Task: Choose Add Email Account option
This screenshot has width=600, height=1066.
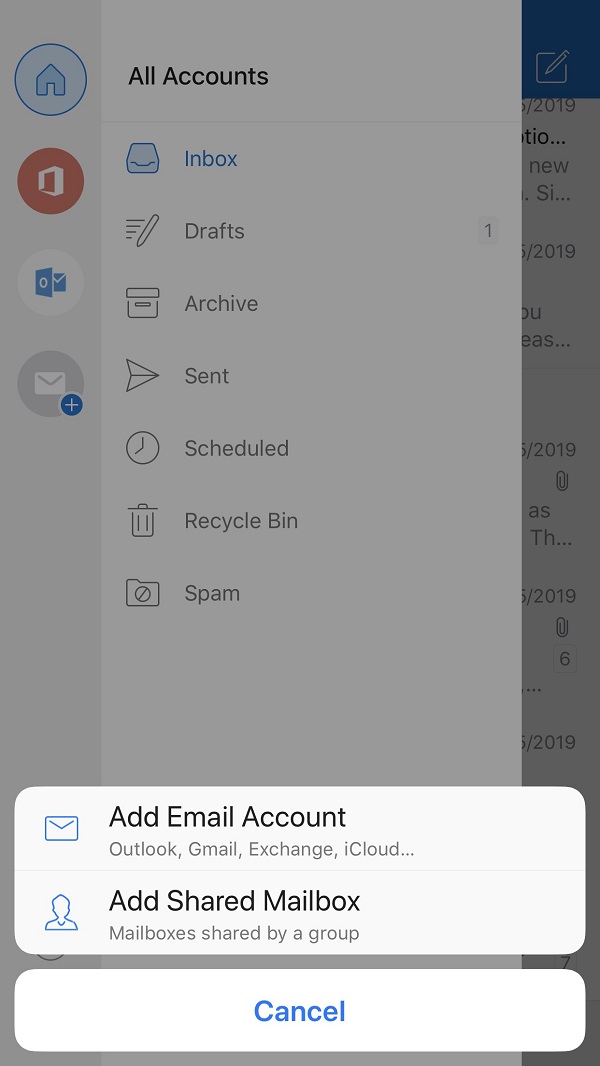Action: [x=299, y=829]
